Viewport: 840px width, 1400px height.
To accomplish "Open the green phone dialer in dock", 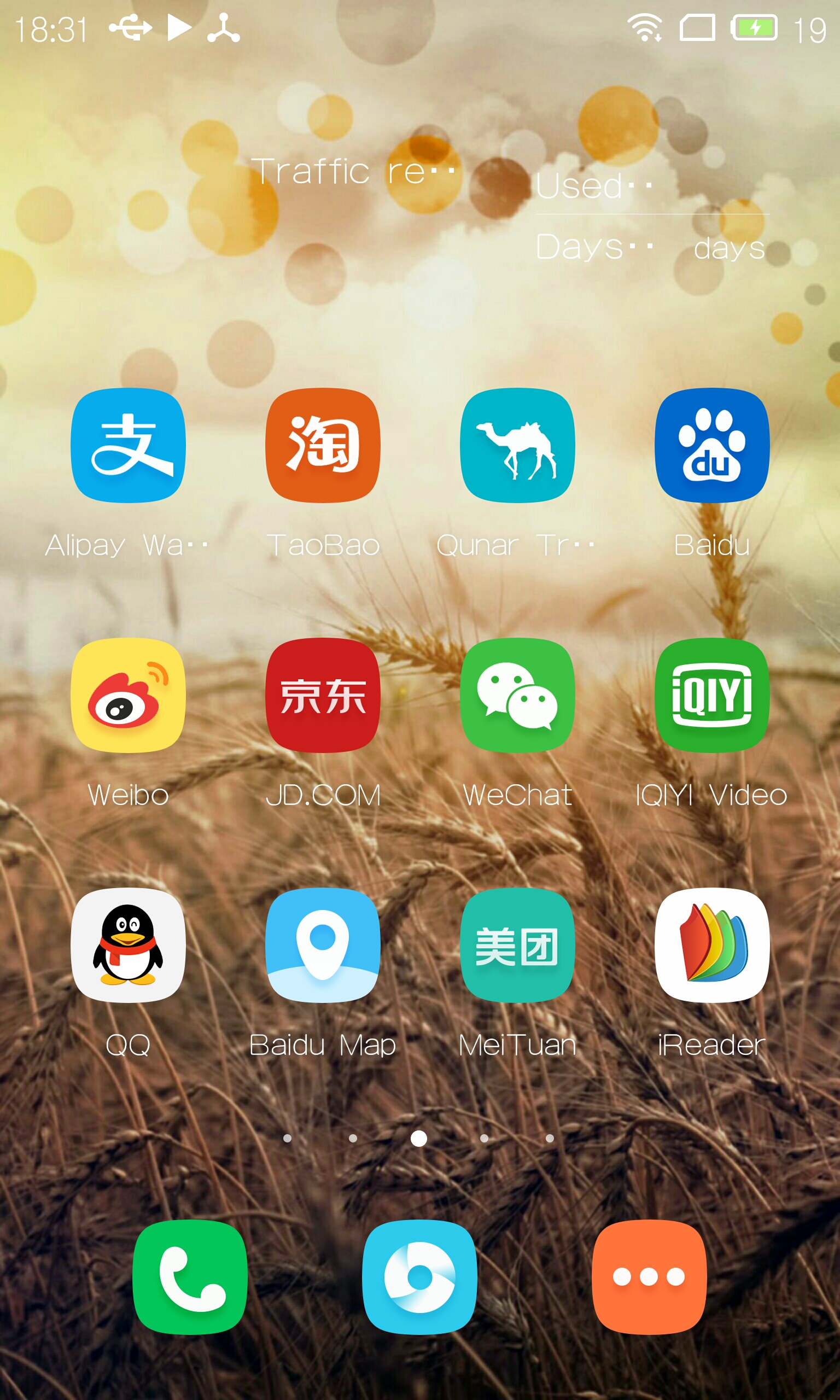I will tap(190, 1277).
